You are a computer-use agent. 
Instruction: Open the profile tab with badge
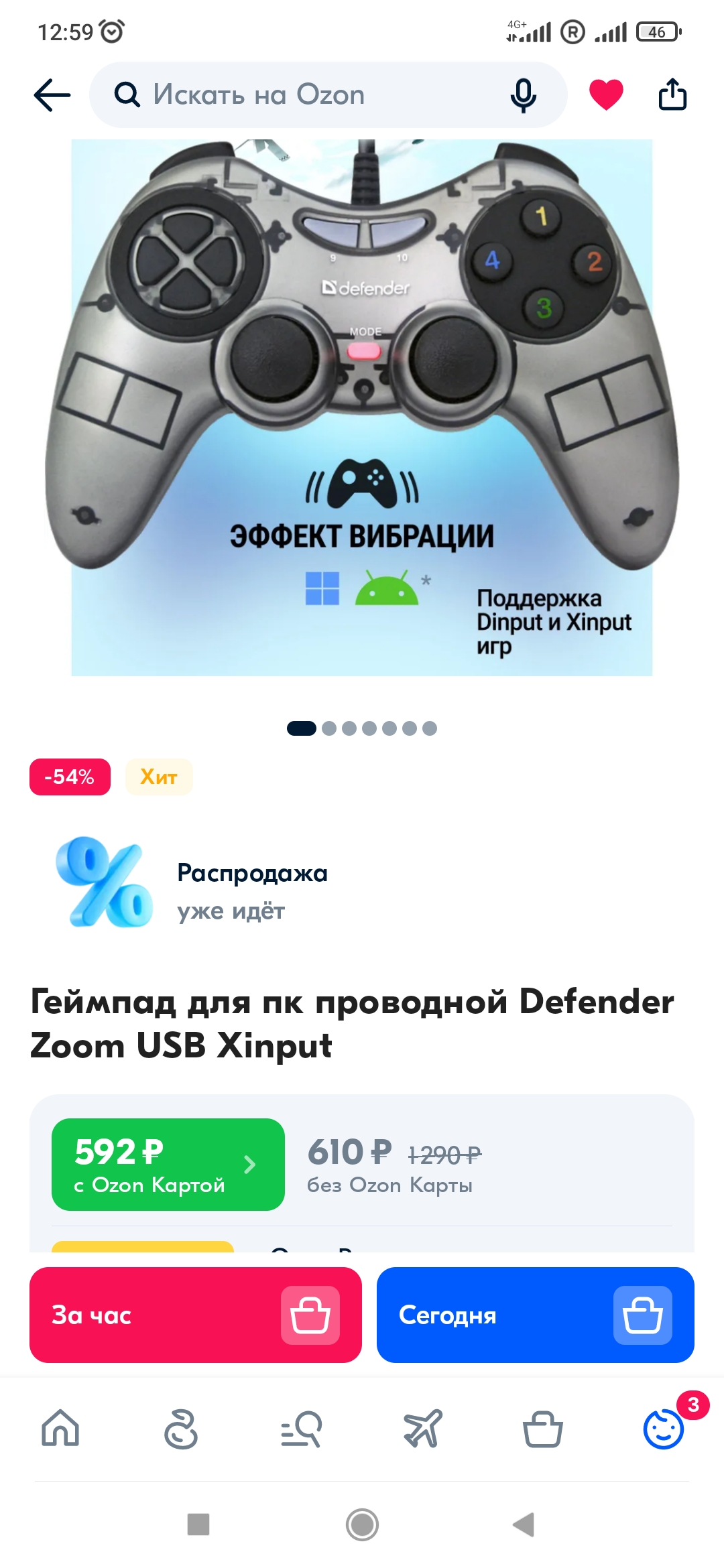coord(663,1429)
